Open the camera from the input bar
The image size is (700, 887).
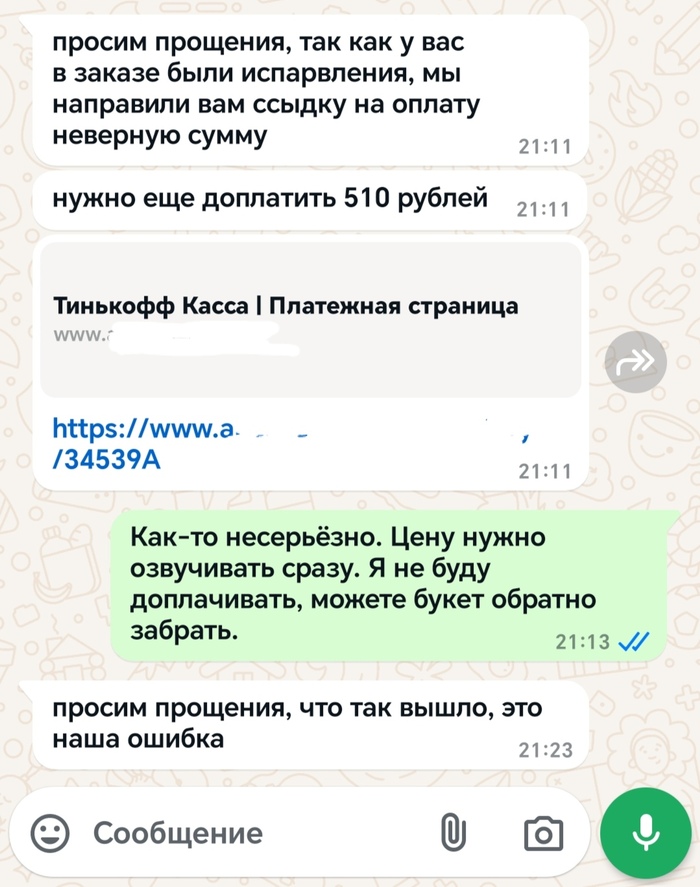pos(543,833)
